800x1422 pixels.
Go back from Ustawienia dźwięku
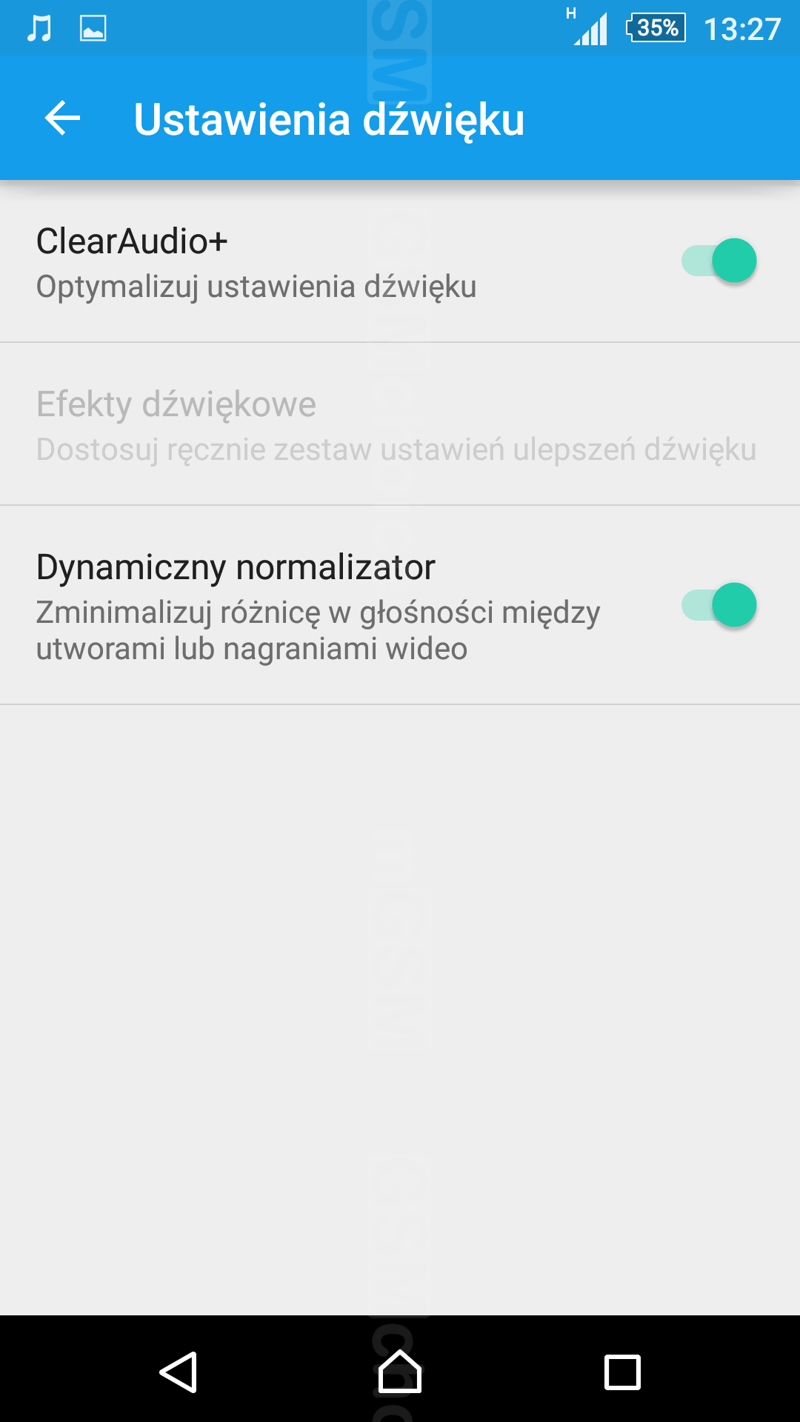coord(62,119)
